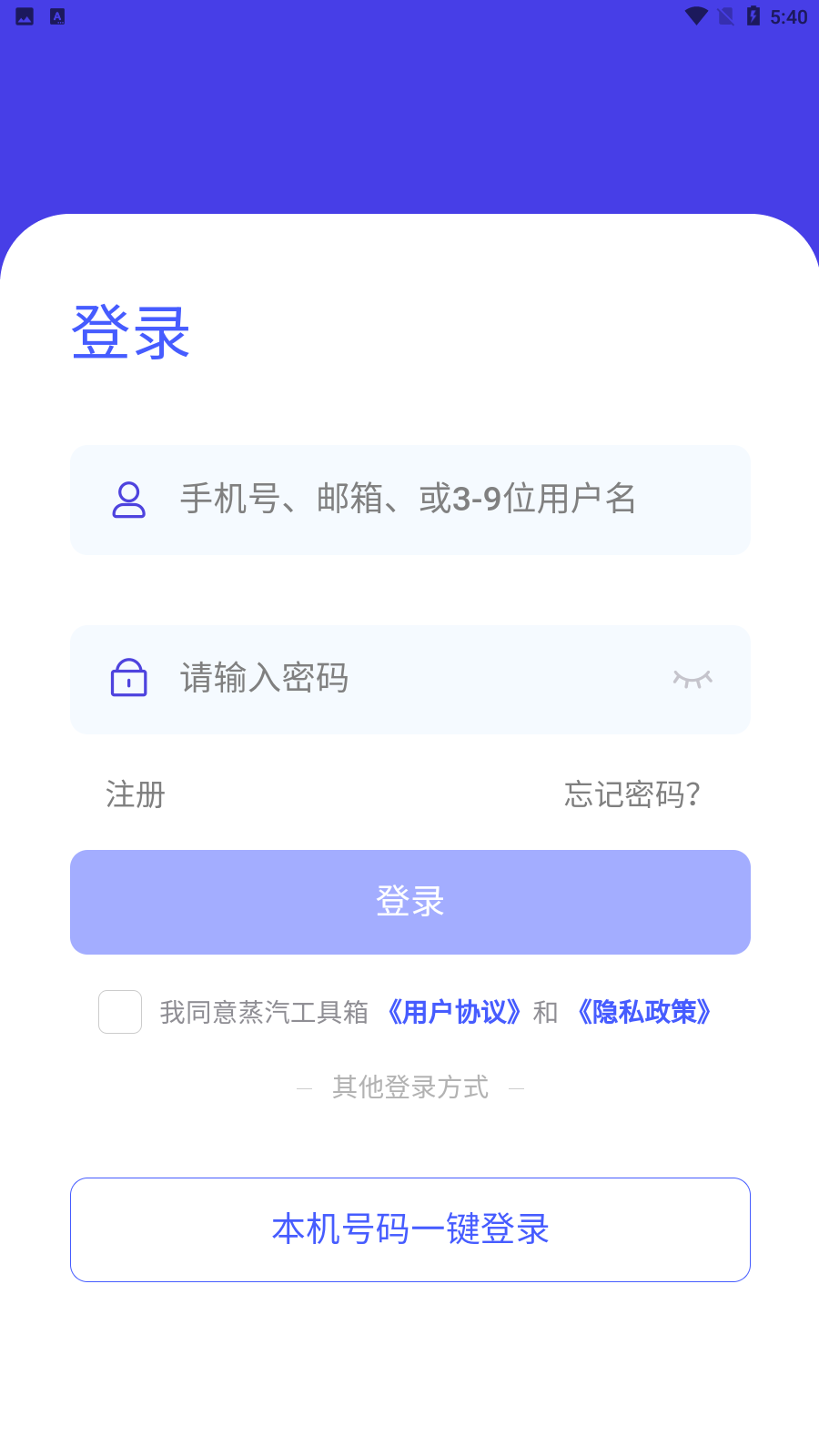819x1456 pixels.
Task: Select 本机号码一键登录 one-tap login
Action: [409, 1229]
